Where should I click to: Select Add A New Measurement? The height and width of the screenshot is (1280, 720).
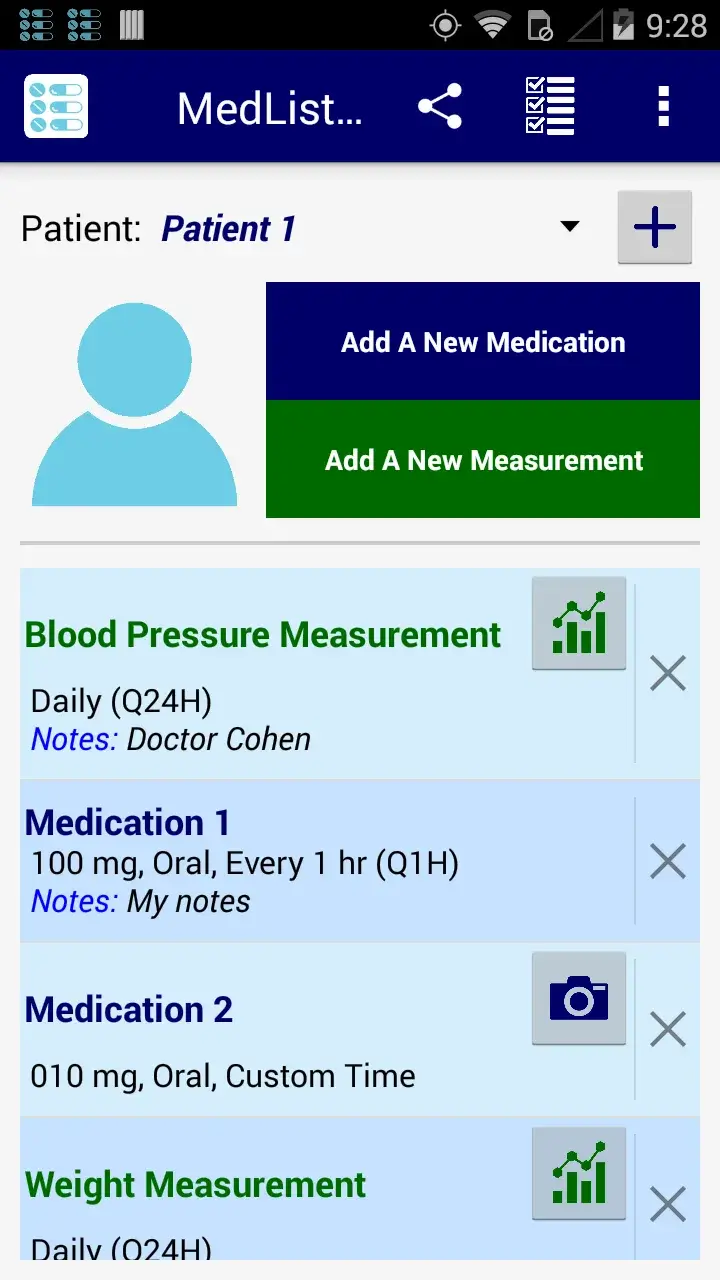pyautogui.click(x=483, y=459)
